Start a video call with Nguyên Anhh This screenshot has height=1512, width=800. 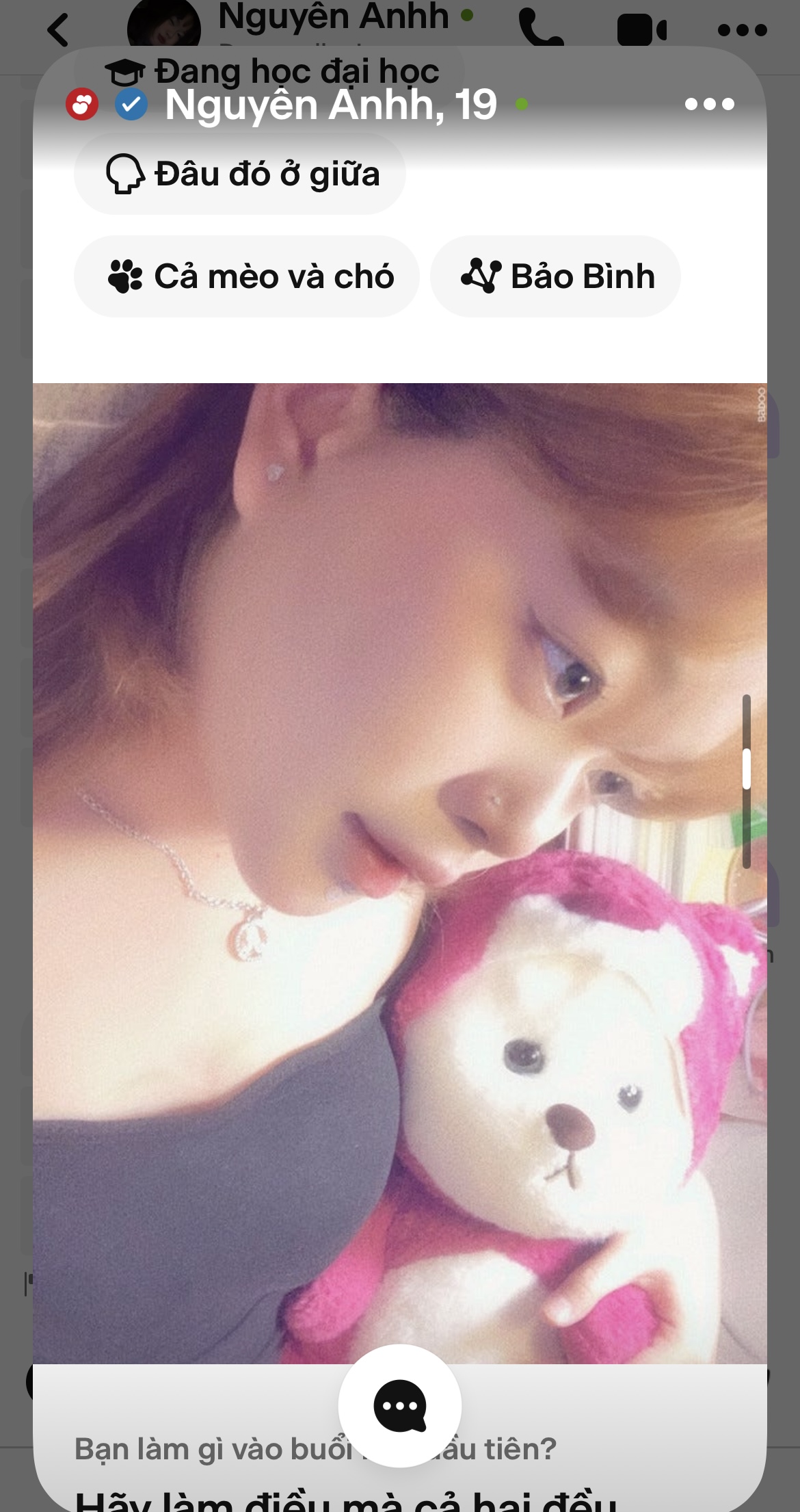pyautogui.click(x=641, y=30)
